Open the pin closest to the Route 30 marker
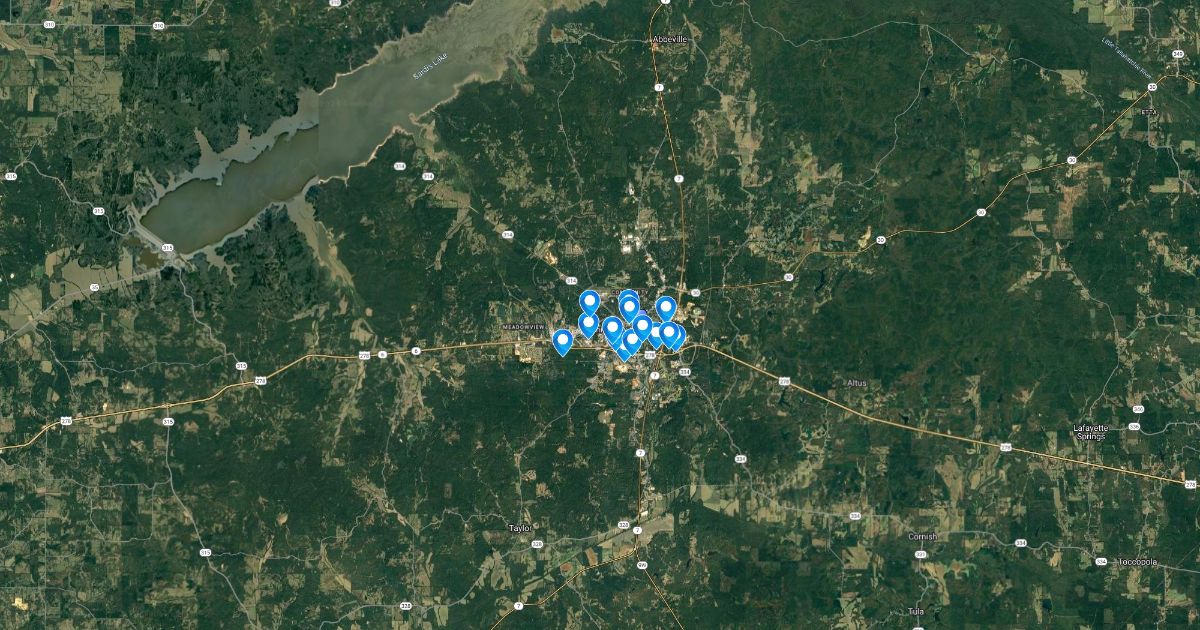This screenshot has height=630, width=1200. [666, 308]
